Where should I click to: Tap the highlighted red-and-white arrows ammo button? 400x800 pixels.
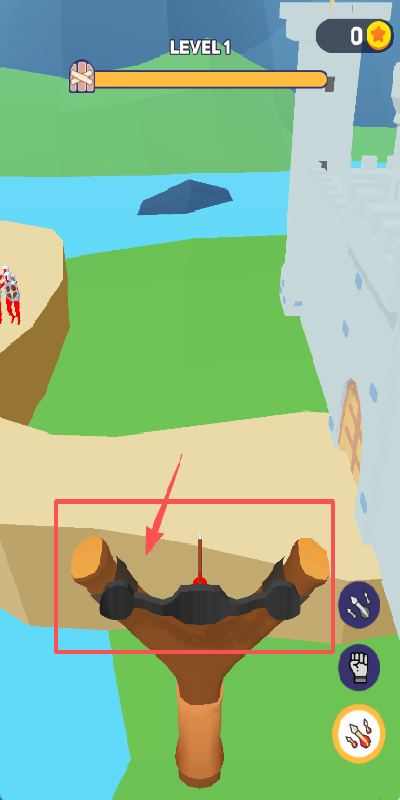359,734
